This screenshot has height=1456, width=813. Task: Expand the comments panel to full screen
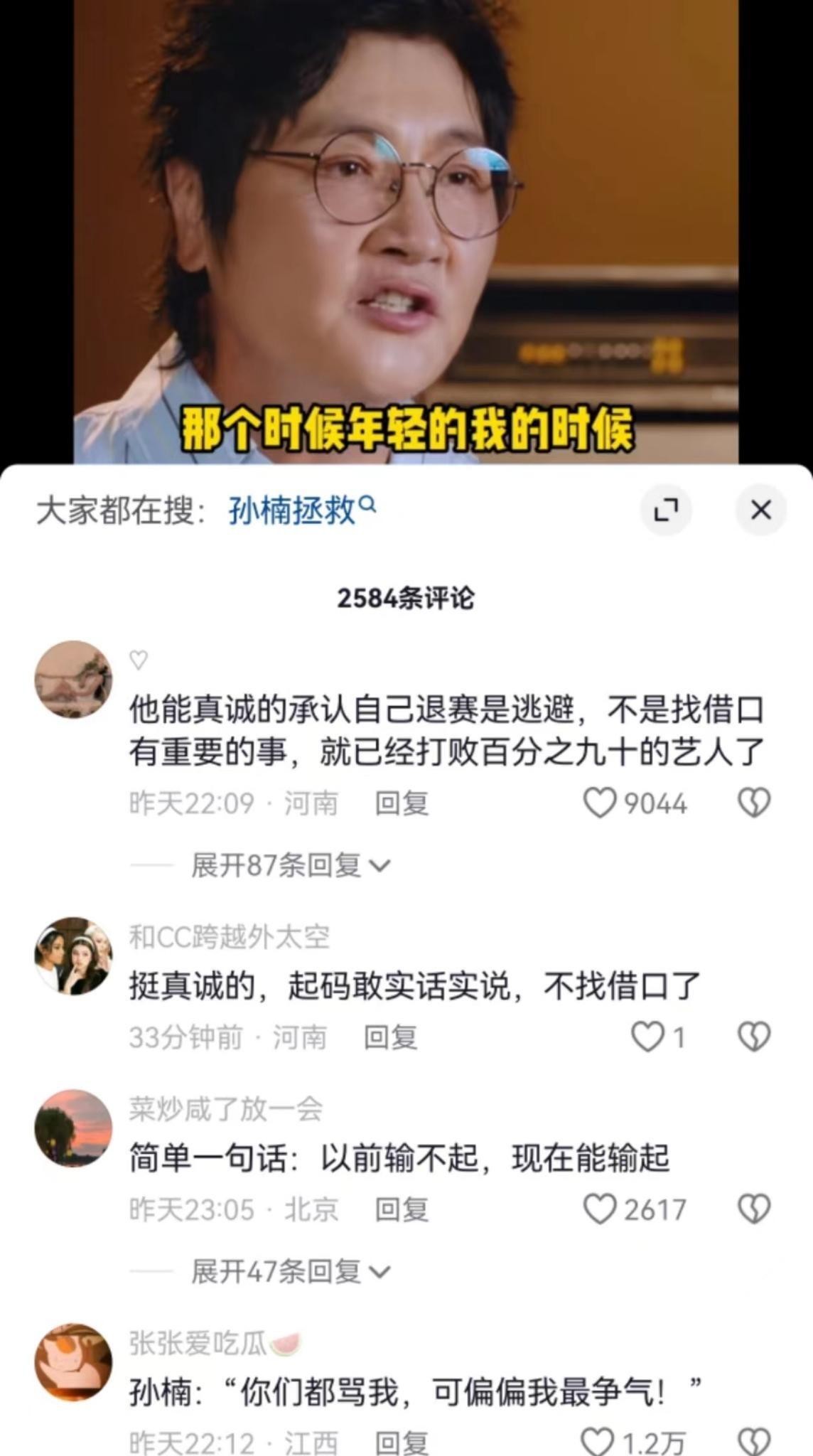pyautogui.click(x=666, y=510)
